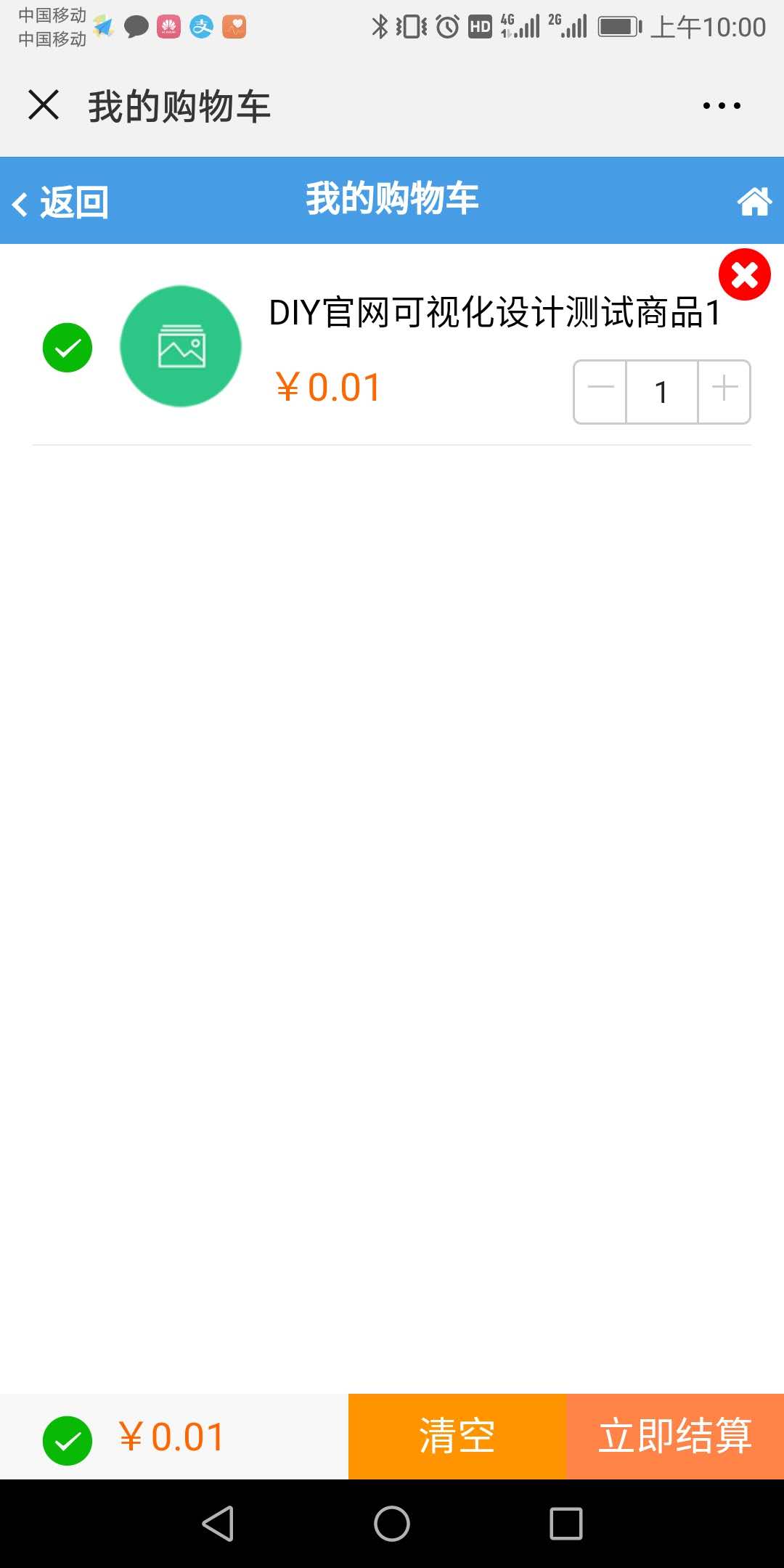
Task: Toggle the select-all checkbox at the bottom
Action: pos(68,1440)
